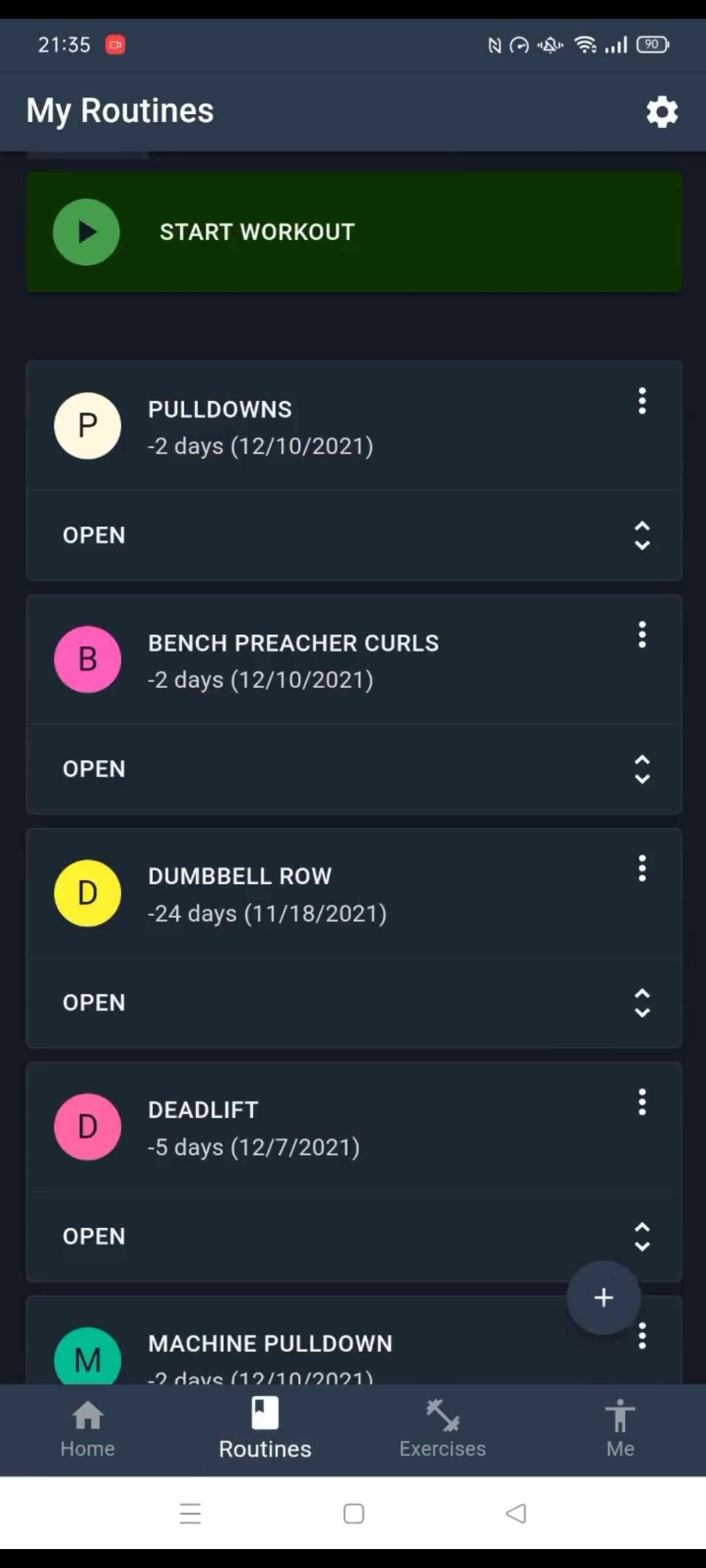Tap the system back button
706x1568 pixels.
(x=516, y=1513)
